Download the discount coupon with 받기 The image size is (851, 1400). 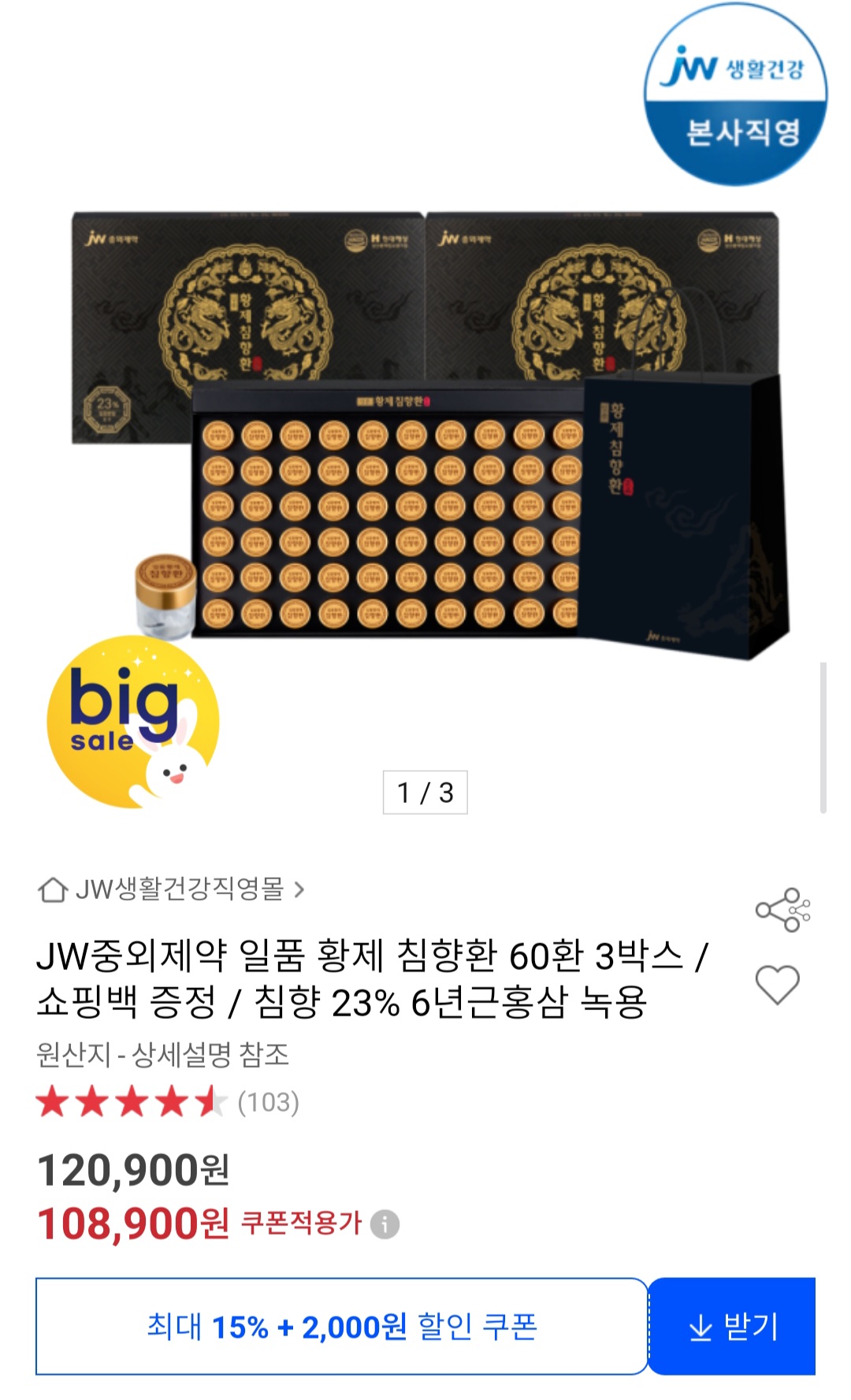click(732, 1327)
